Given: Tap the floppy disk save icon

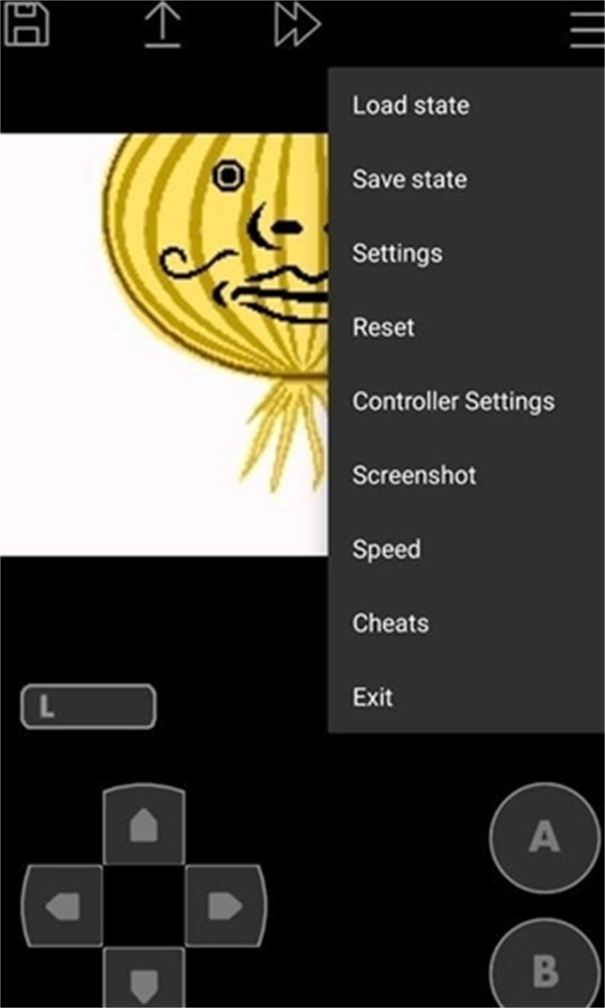Looking at the screenshot, I should [x=27, y=24].
